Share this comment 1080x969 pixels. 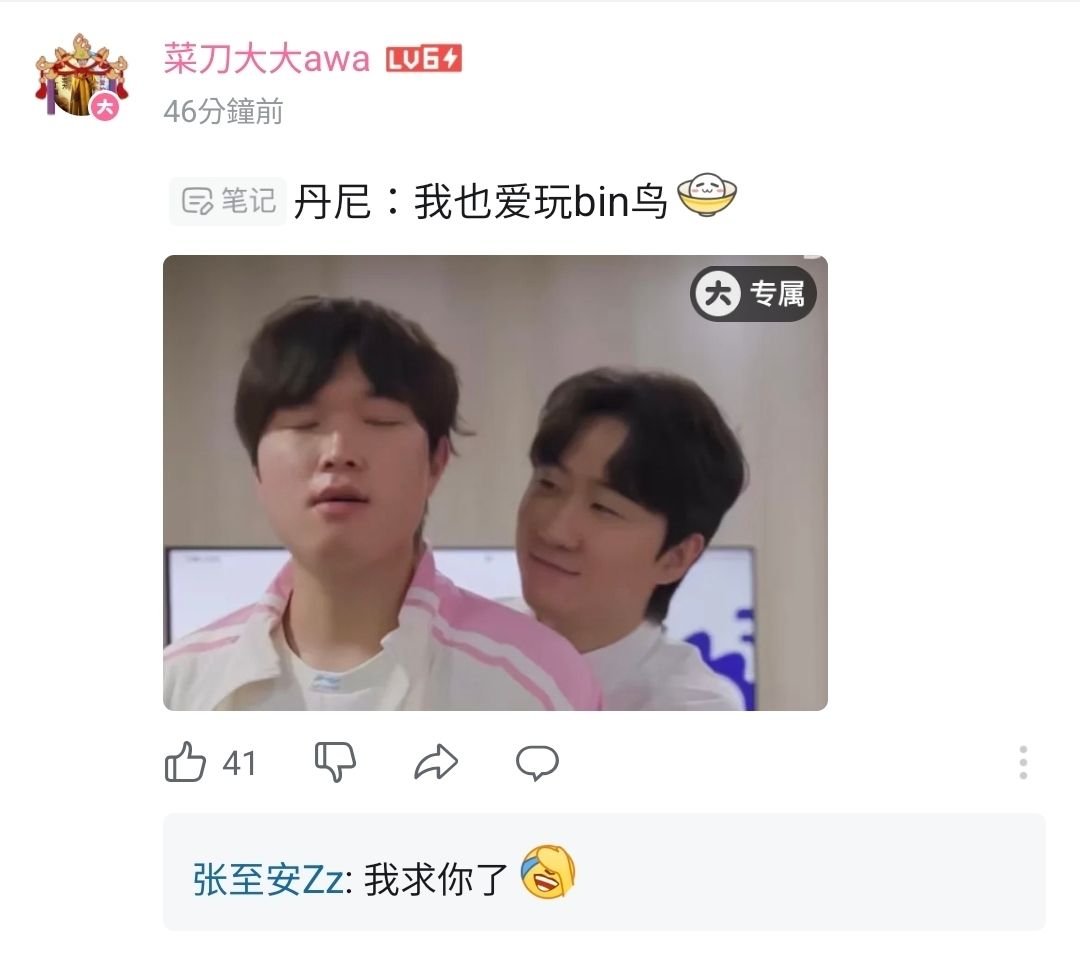(436, 764)
